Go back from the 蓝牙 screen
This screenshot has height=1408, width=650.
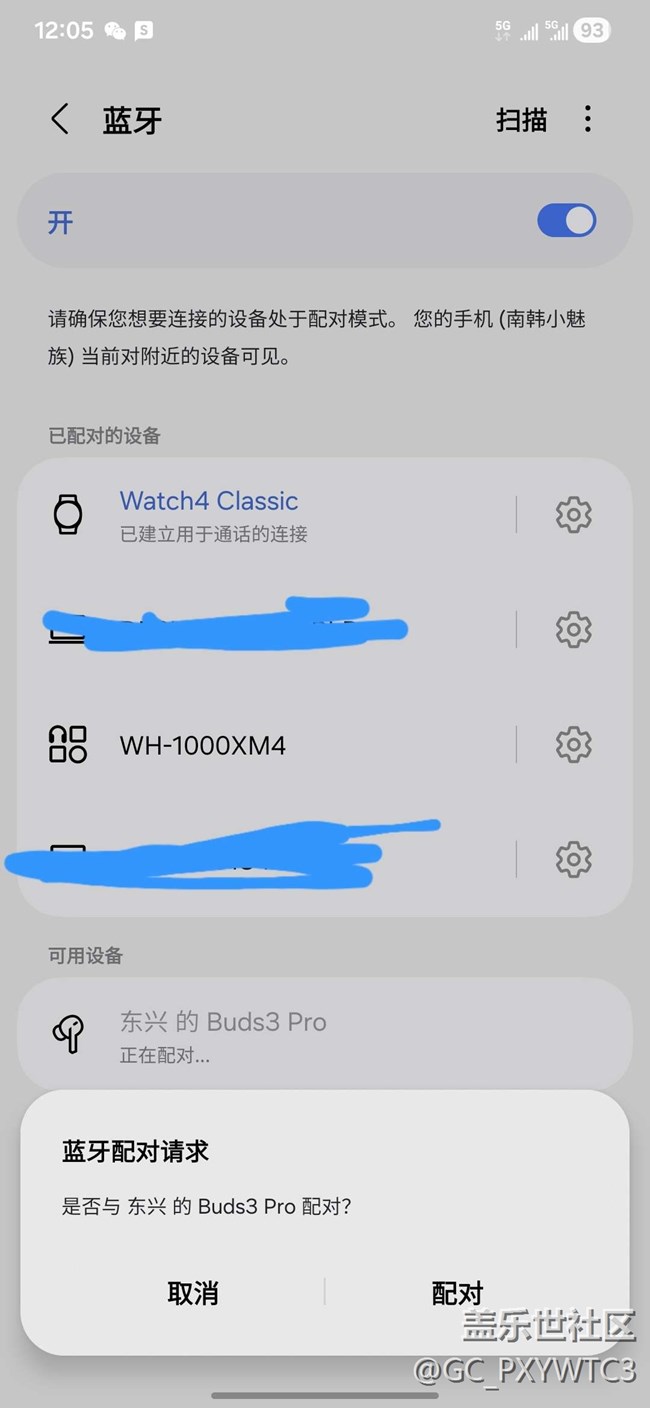click(x=60, y=120)
